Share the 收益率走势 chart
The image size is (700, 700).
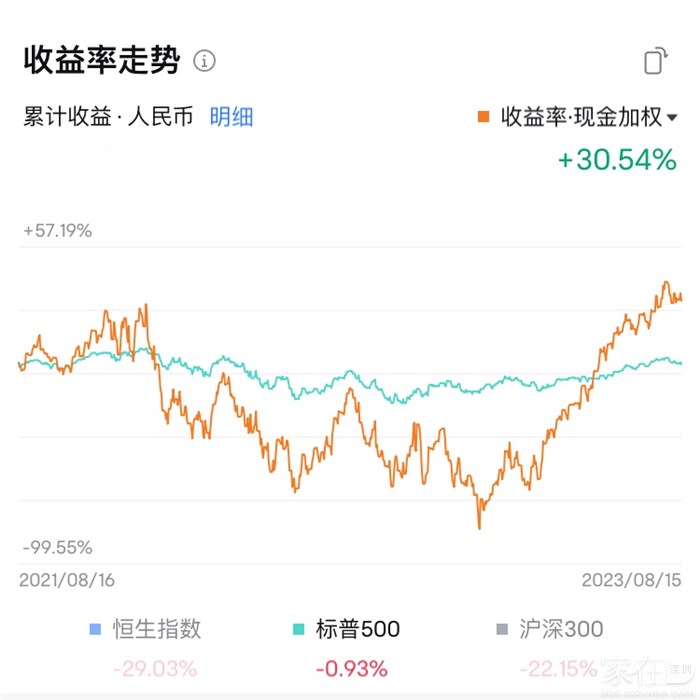655,61
